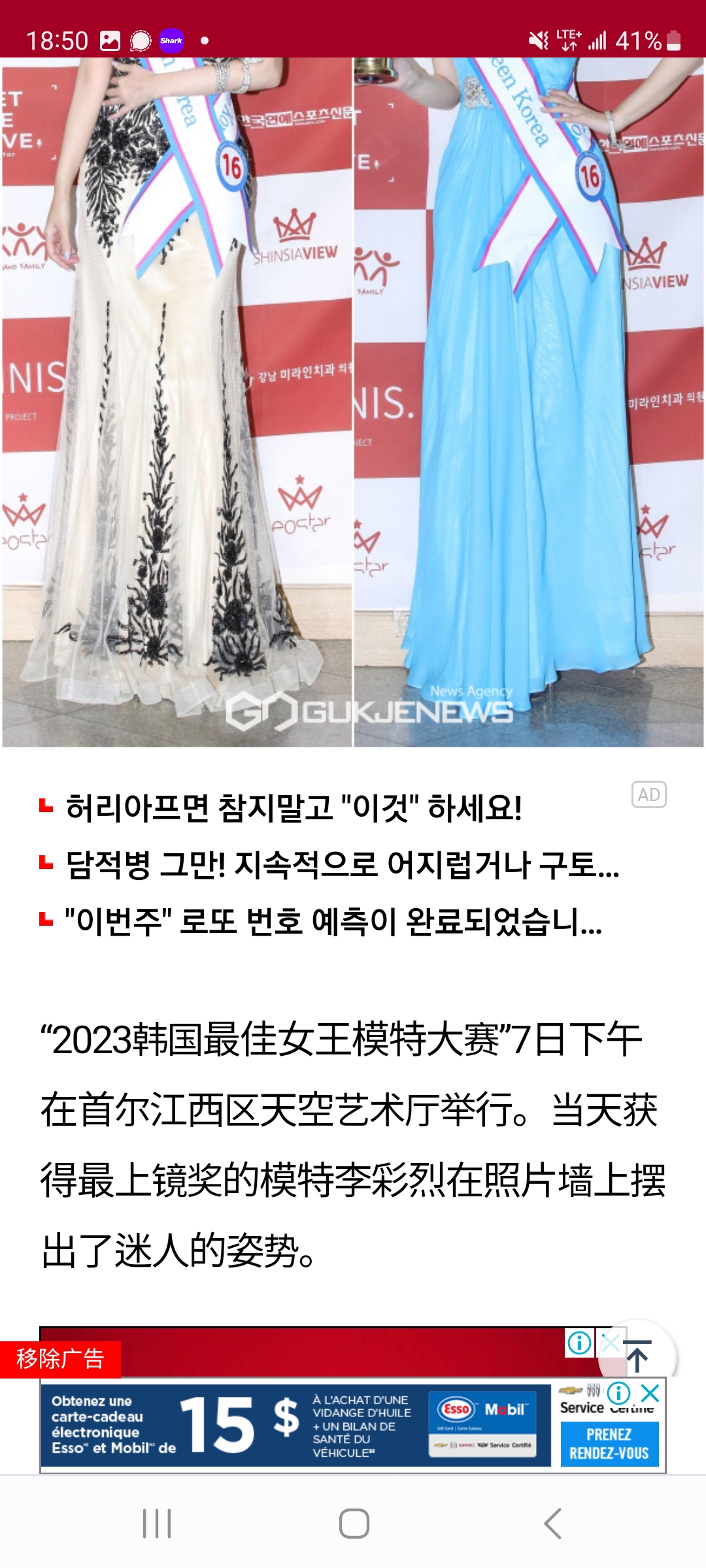Open the ad info icon on bottom banner

pyautogui.click(x=618, y=1393)
